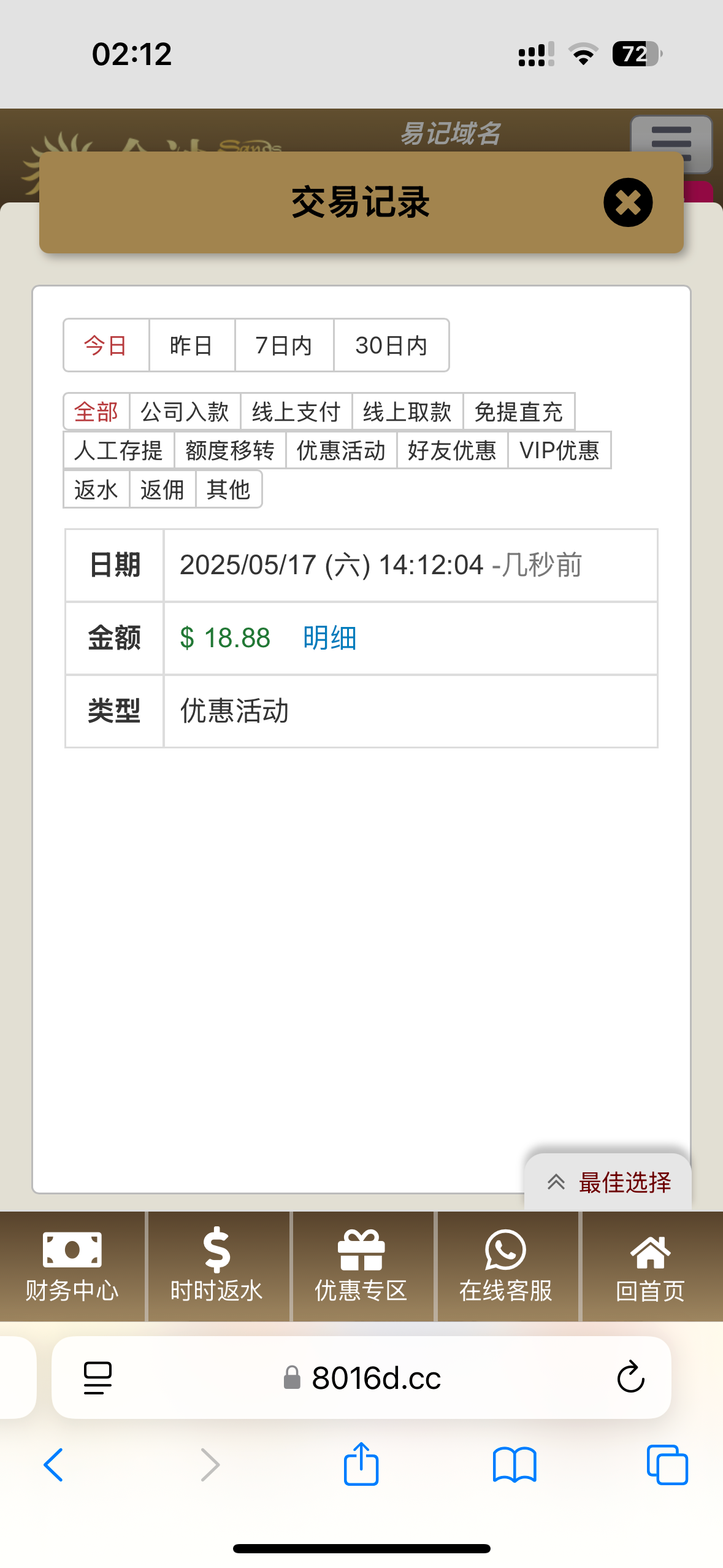The height and width of the screenshot is (1568, 723).
Task: Filter by 免提直充
Action: coord(518,412)
